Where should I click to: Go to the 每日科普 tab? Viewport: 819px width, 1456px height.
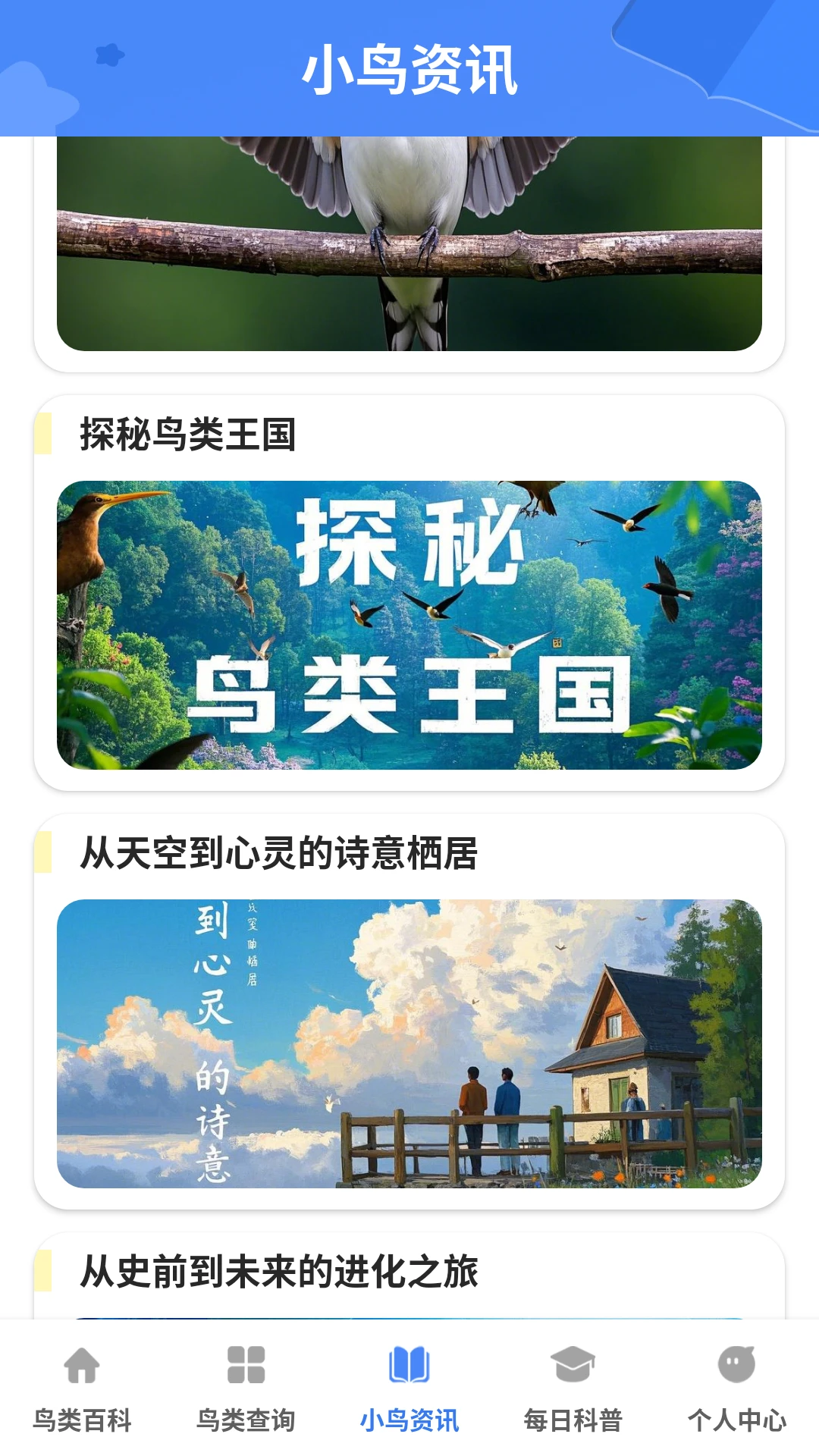[573, 1388]
